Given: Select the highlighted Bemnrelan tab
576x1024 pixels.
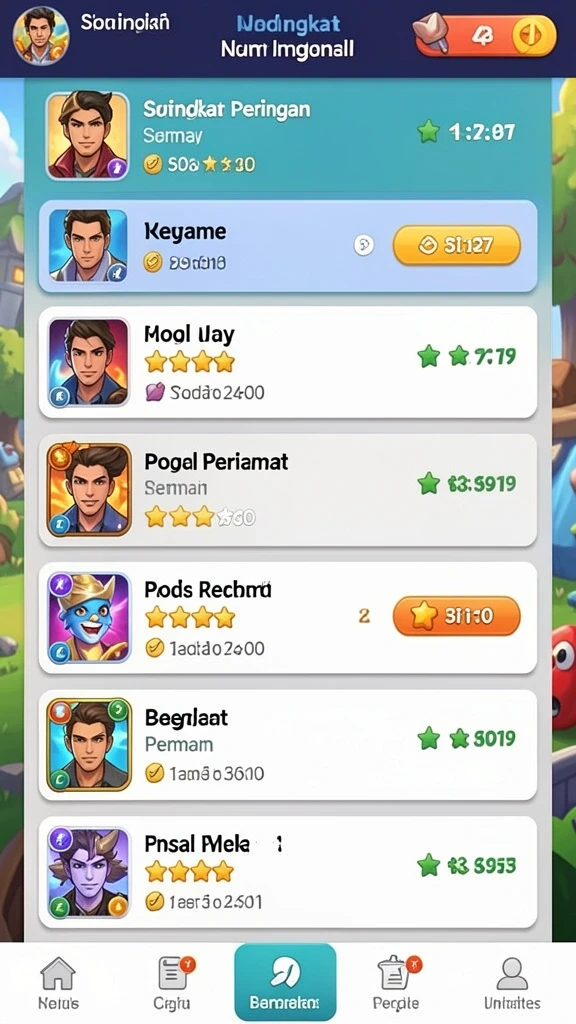Looking at the screenshot, I should 285,982.
